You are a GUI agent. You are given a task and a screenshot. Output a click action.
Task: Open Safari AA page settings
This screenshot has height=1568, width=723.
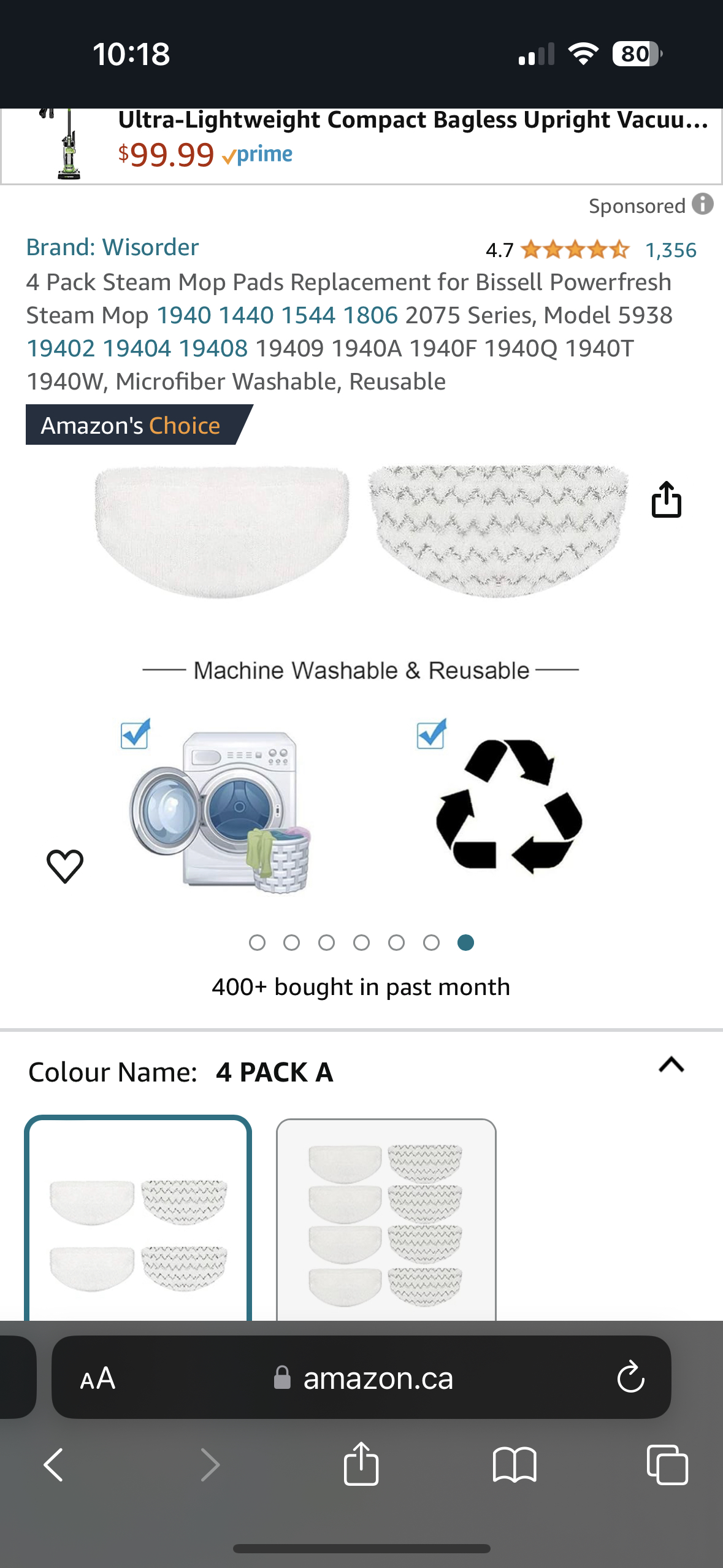98,1378
